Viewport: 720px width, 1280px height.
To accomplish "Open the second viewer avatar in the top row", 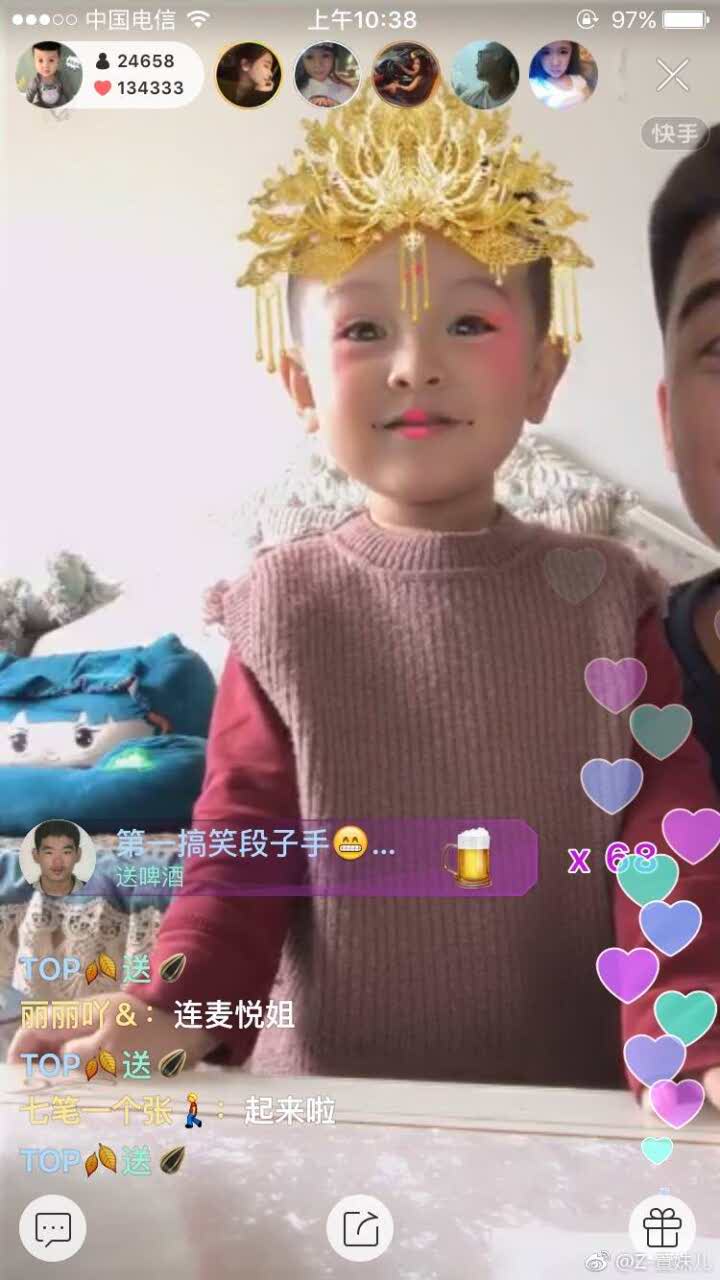I will pyautogui.click(x=327, y=75).
